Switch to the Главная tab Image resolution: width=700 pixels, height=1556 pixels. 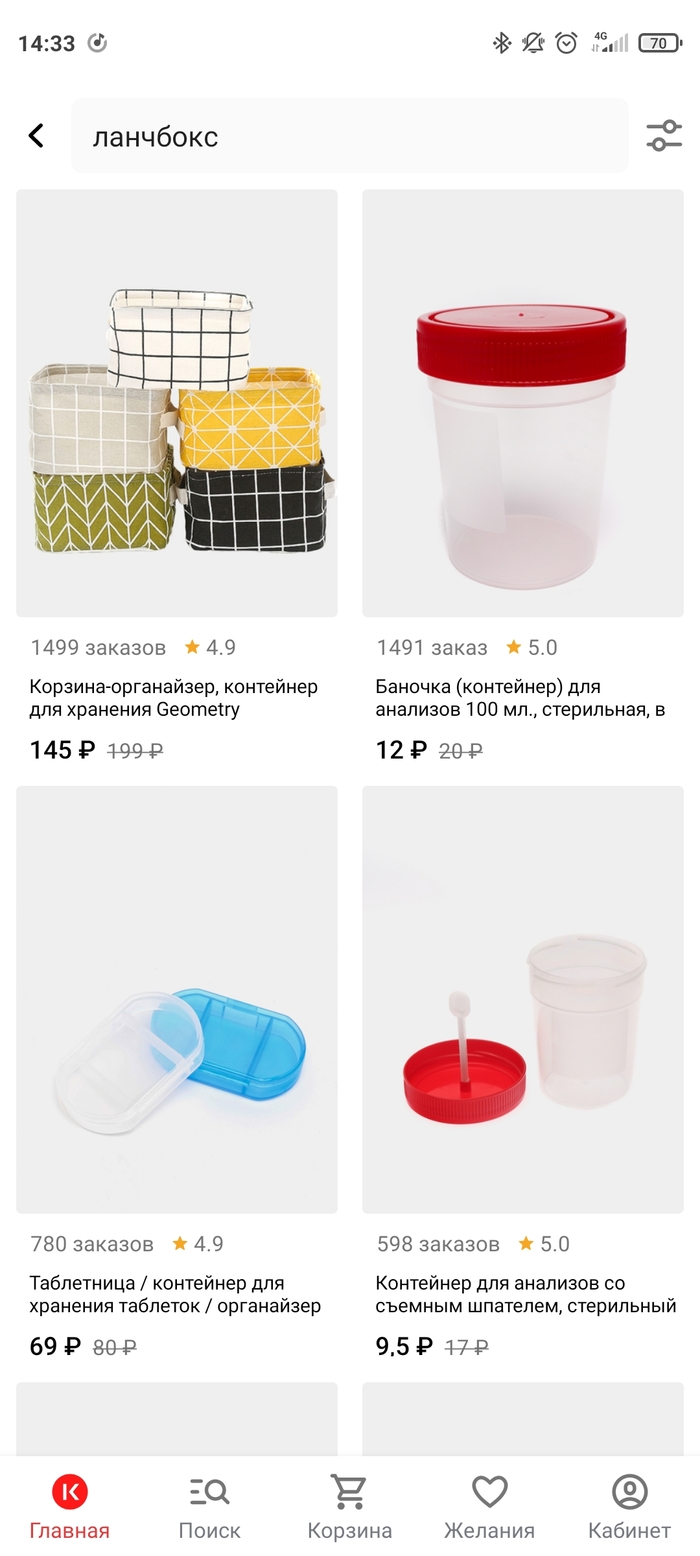pyautogui.click(x=69, y=1507)
